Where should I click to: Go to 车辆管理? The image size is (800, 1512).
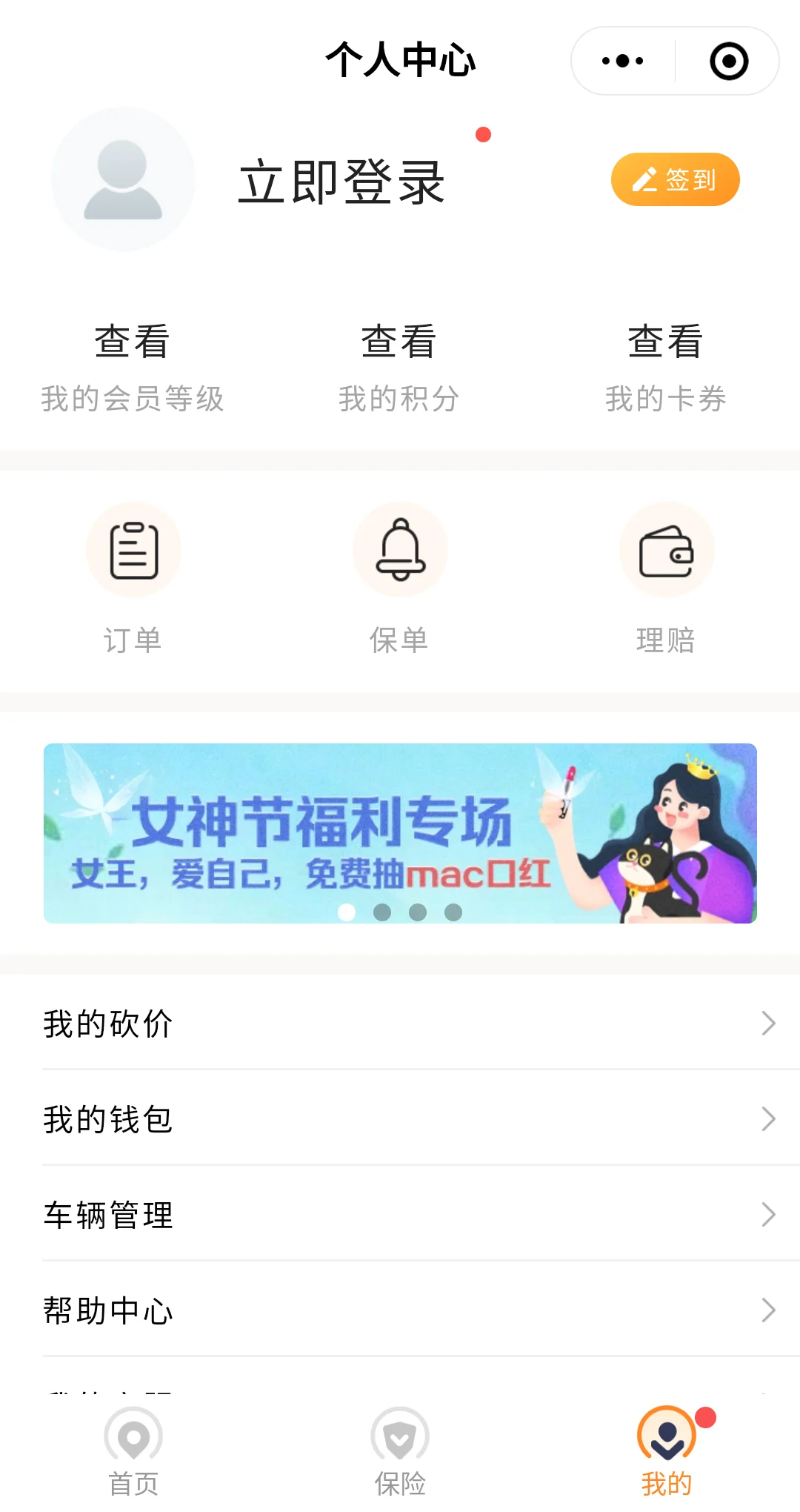point(400,1214)
